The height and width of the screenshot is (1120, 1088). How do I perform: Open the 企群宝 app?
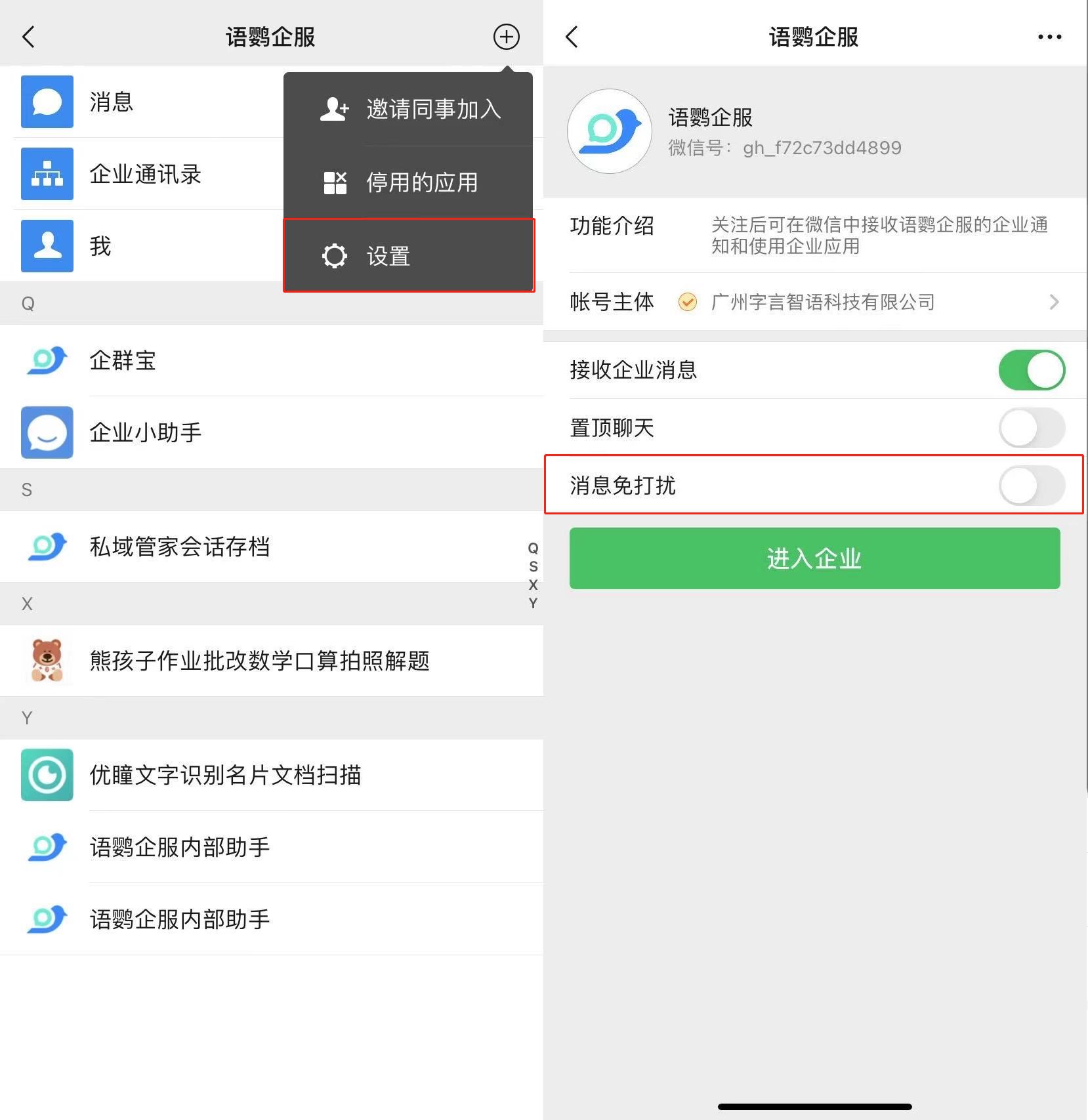click(262, 360)
